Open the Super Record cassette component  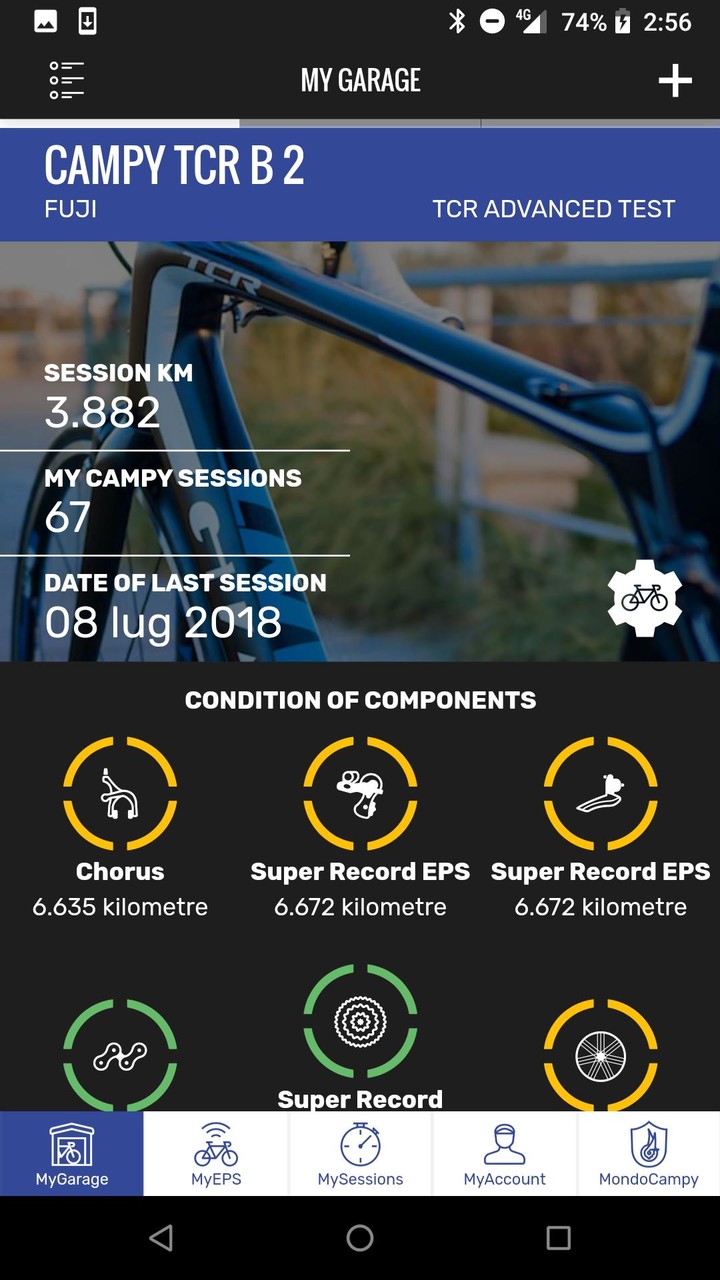[x=360, y=1022]
